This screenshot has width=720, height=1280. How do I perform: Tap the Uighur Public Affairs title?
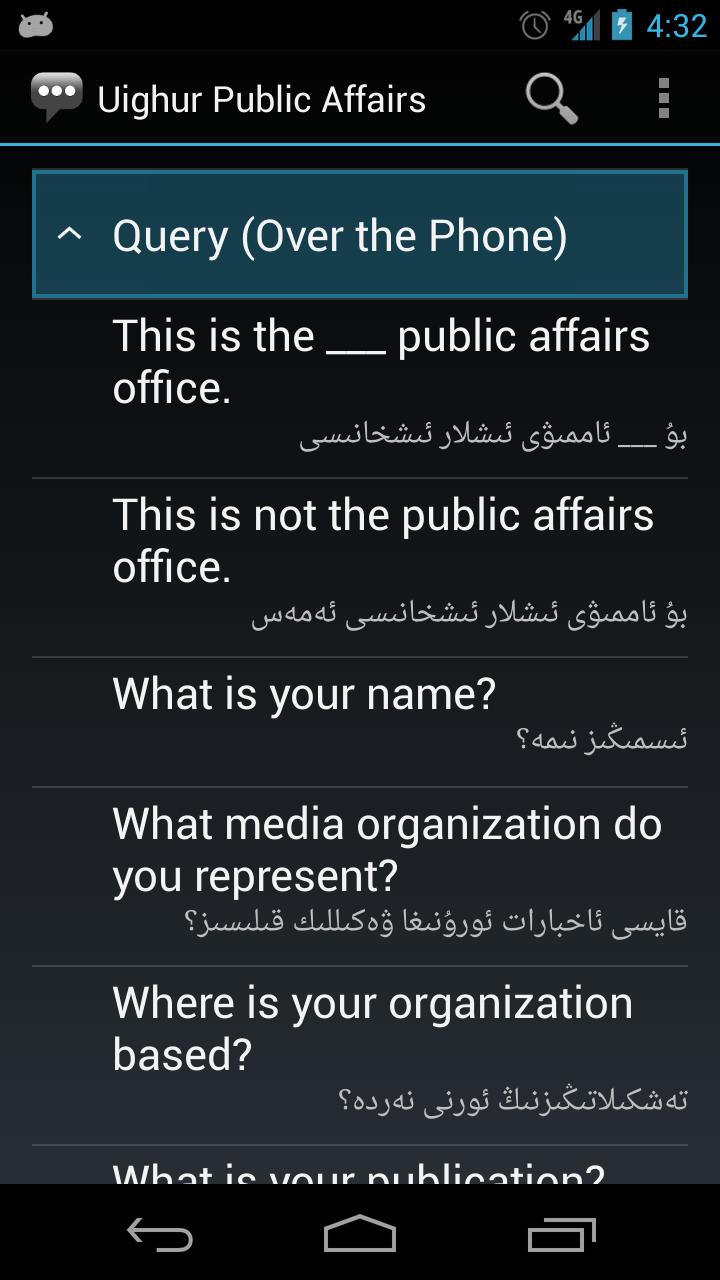click(x=261, y=98)
